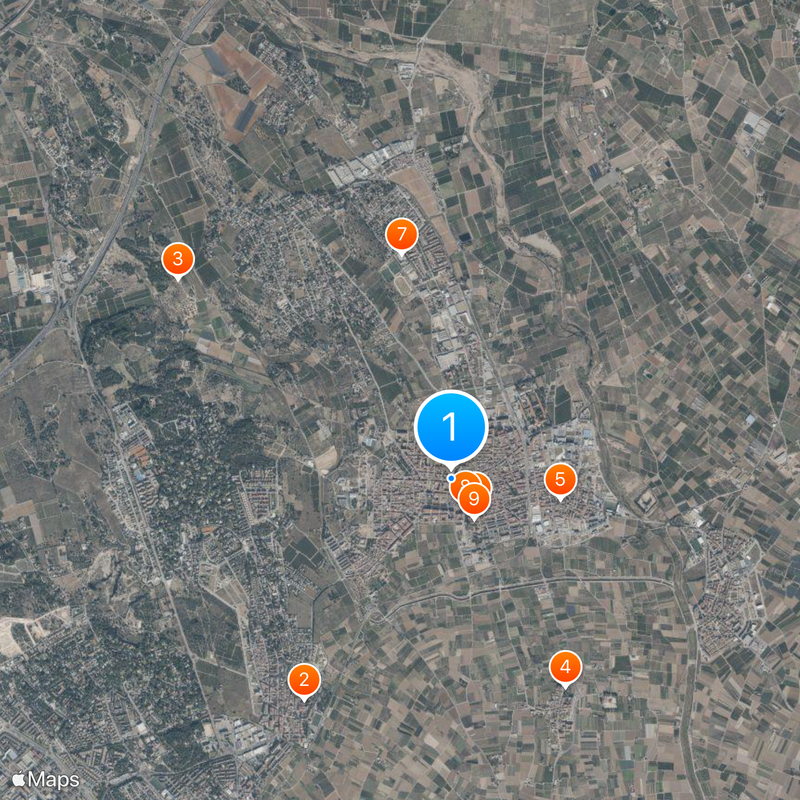
Task: Open map pin number 3
Action: (177, 260)
